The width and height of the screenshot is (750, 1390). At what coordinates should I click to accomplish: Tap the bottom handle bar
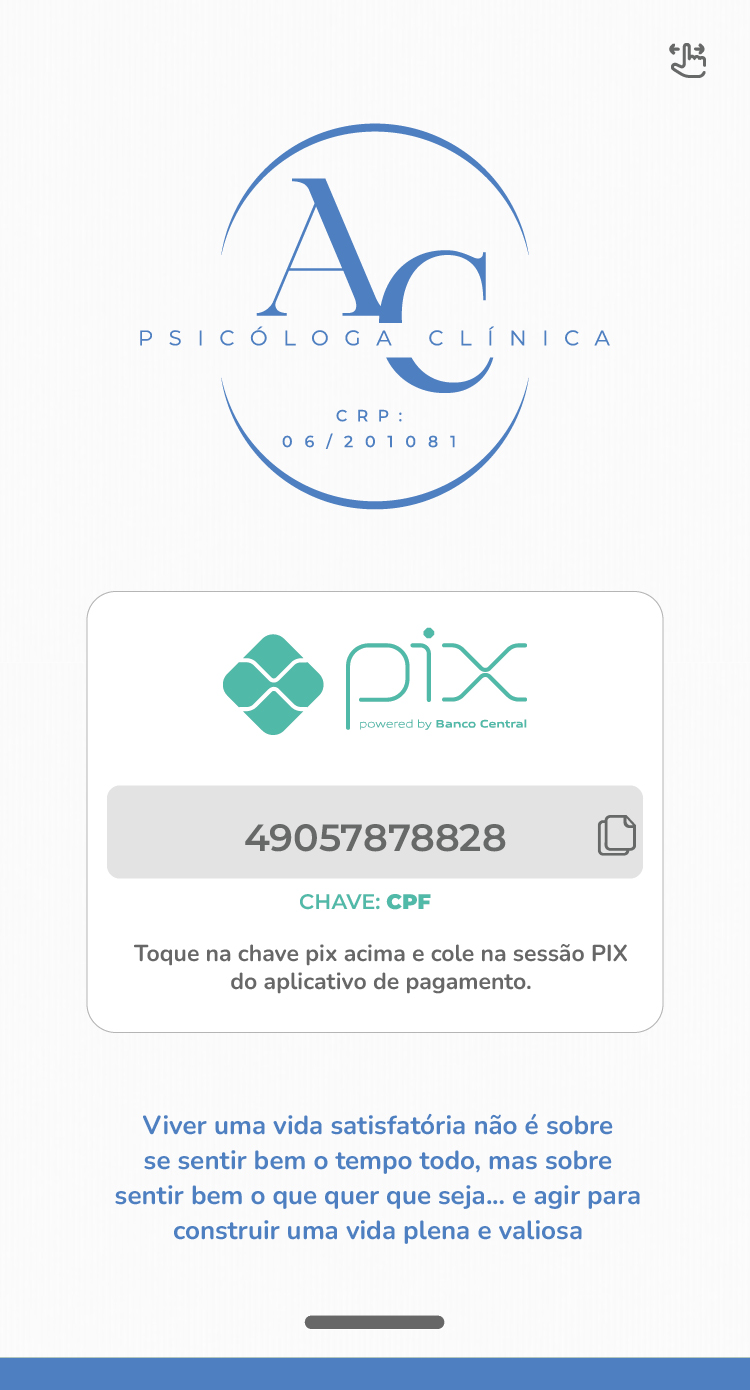[x=374, y=1322]
